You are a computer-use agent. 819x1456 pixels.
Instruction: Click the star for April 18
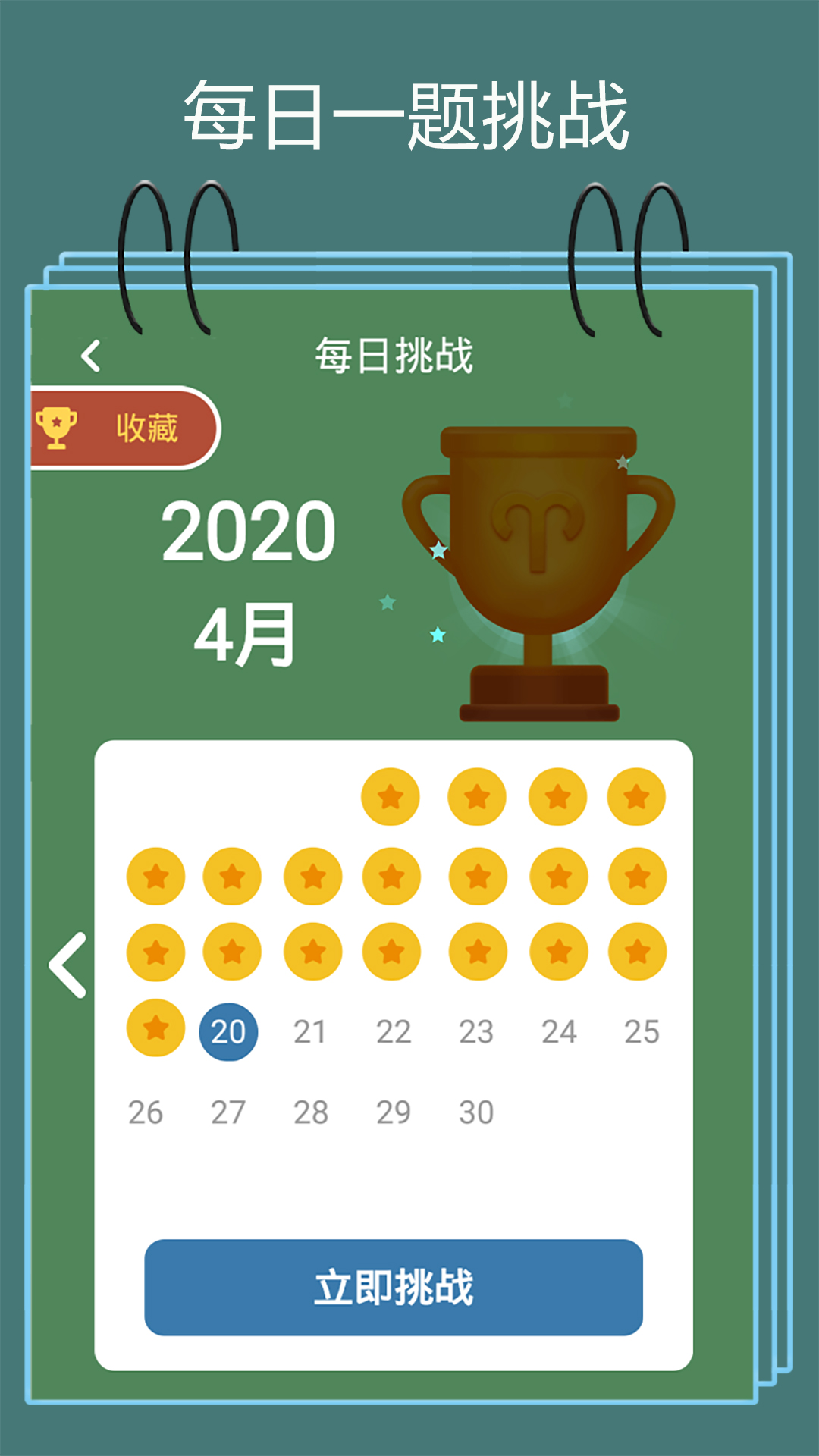(x=637, y=952)
